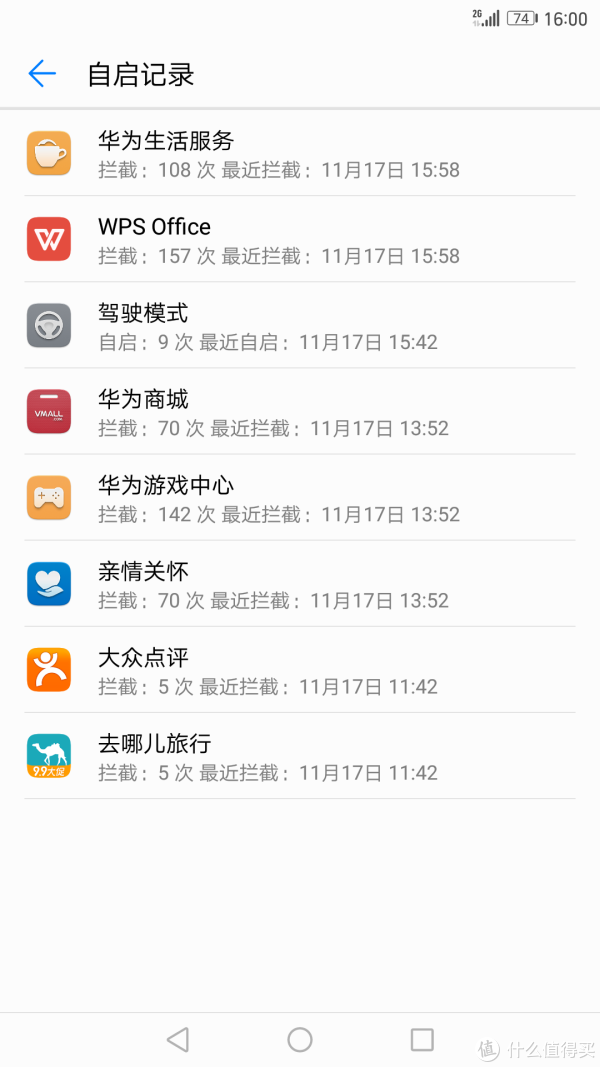The height and width of the screenshot is (1067, 600).
Task: Open the 亲情关怀 record row
Action: tap(300, 584)
